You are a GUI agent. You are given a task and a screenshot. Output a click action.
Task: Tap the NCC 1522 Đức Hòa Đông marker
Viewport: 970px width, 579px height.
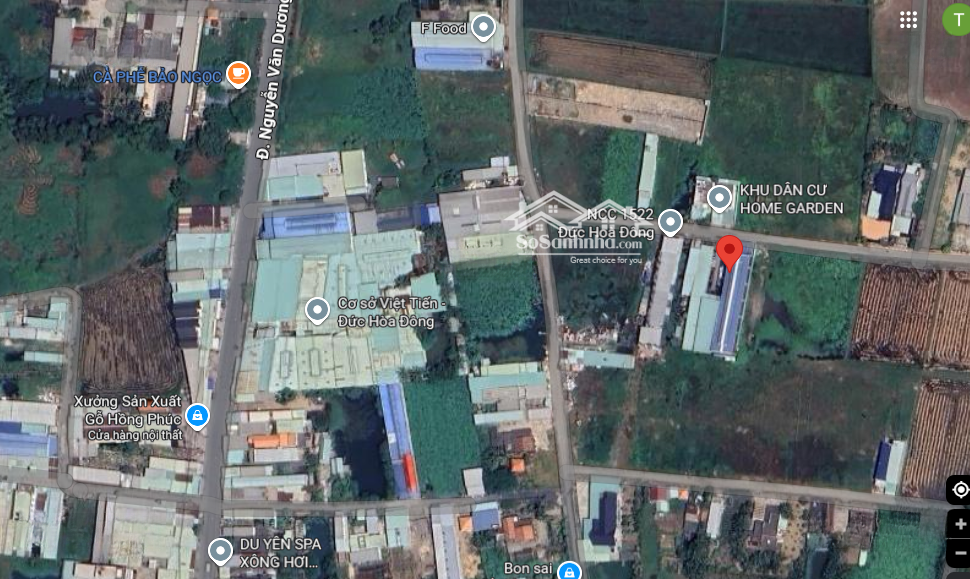point(670,222)
